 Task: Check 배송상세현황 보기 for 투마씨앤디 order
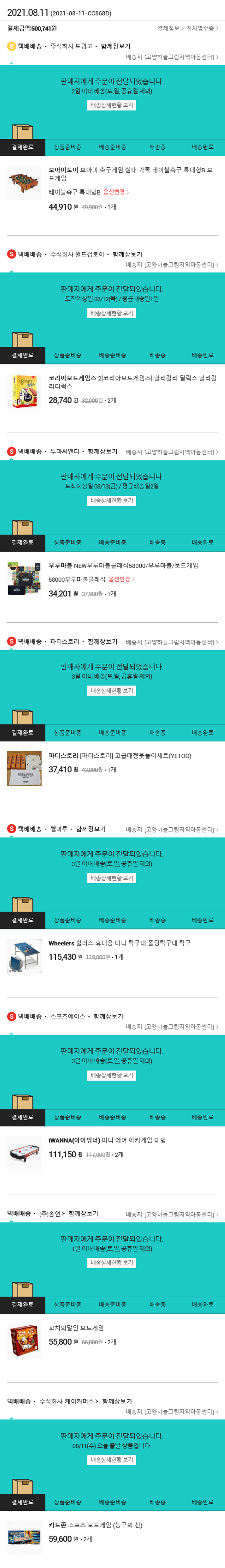[x=111, y=500]
